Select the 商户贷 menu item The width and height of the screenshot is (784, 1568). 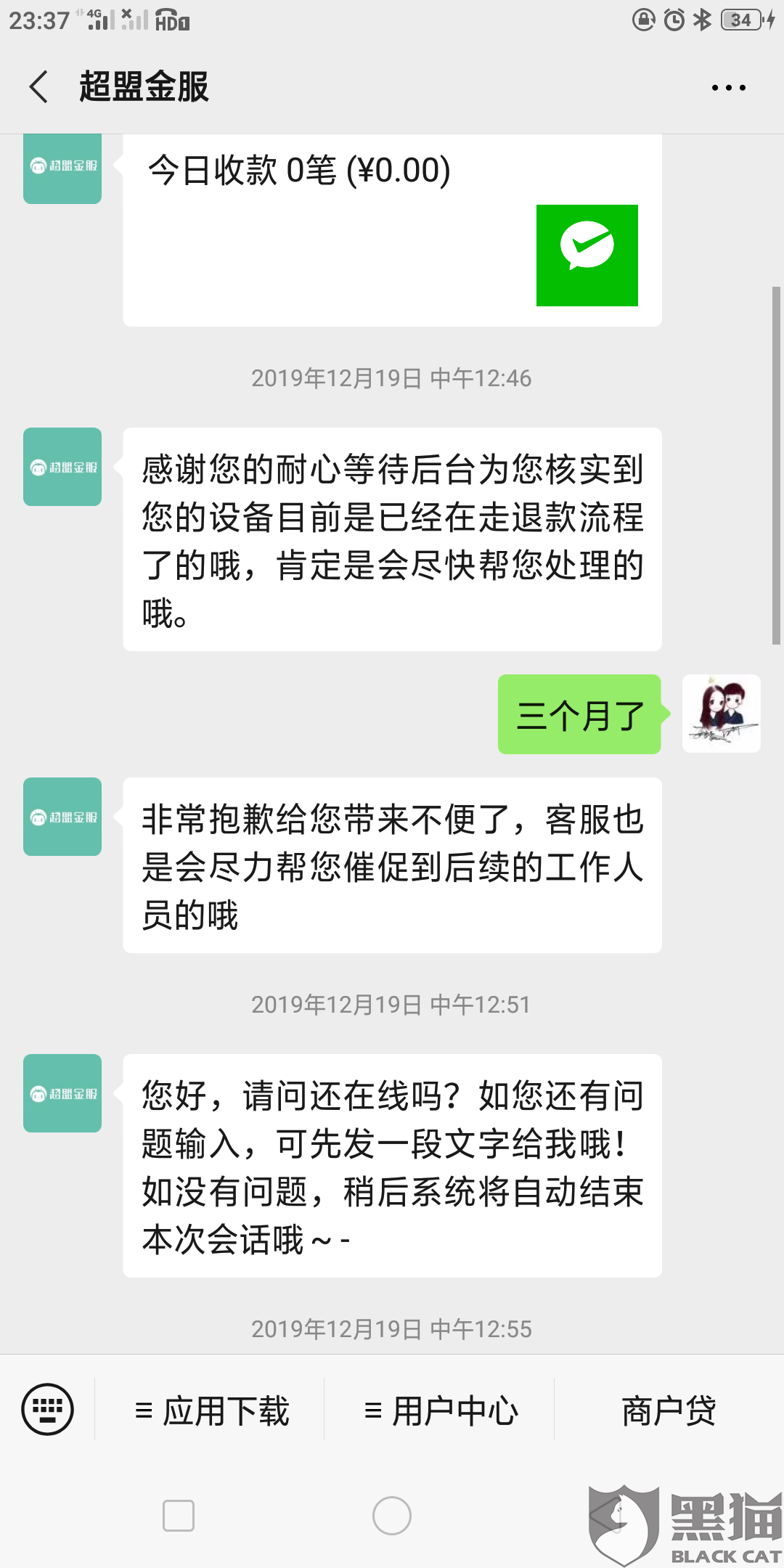pos(669,1411)
